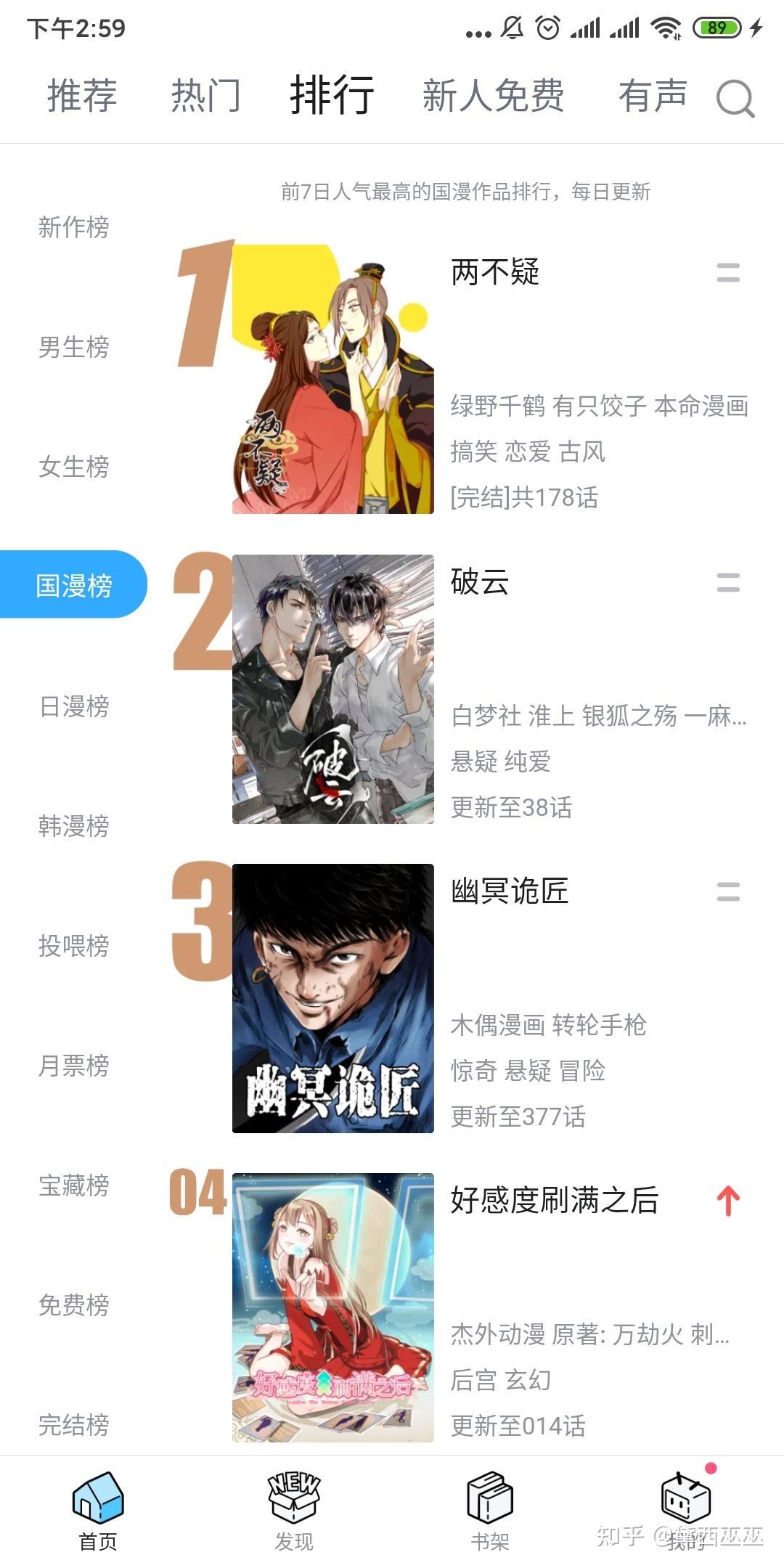Open the 新人免费 top tab
The height and width of the screenshot is (1568, 784).
coord(493,96)
